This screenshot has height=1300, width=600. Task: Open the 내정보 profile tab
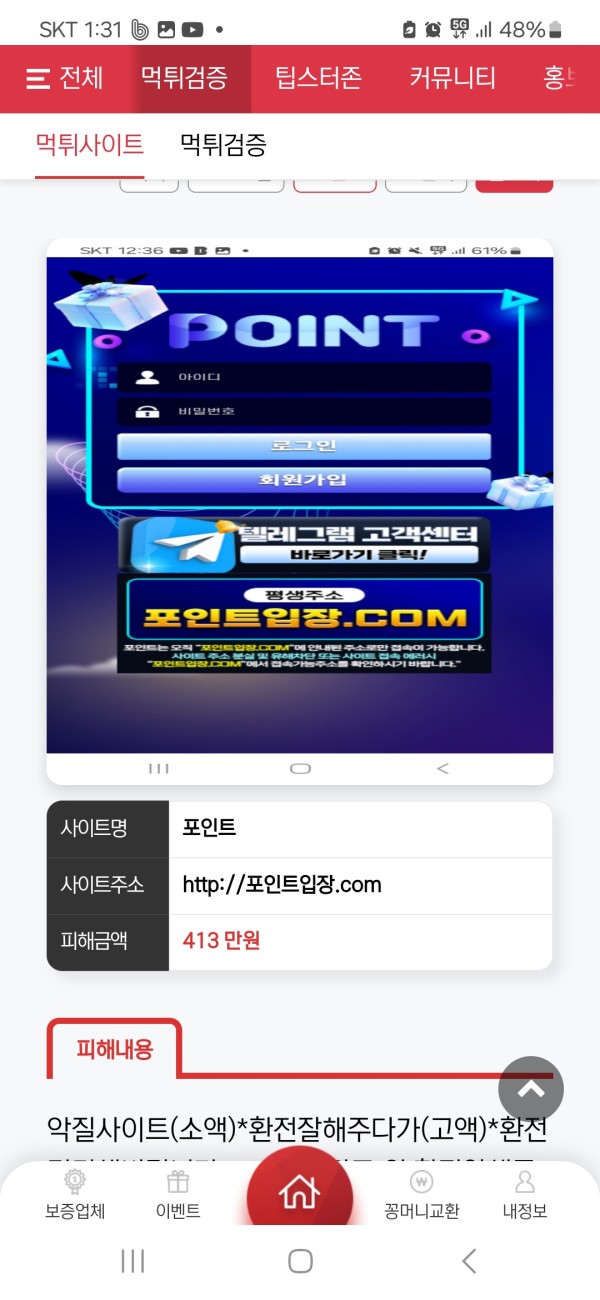click(x=525, y=1195)
